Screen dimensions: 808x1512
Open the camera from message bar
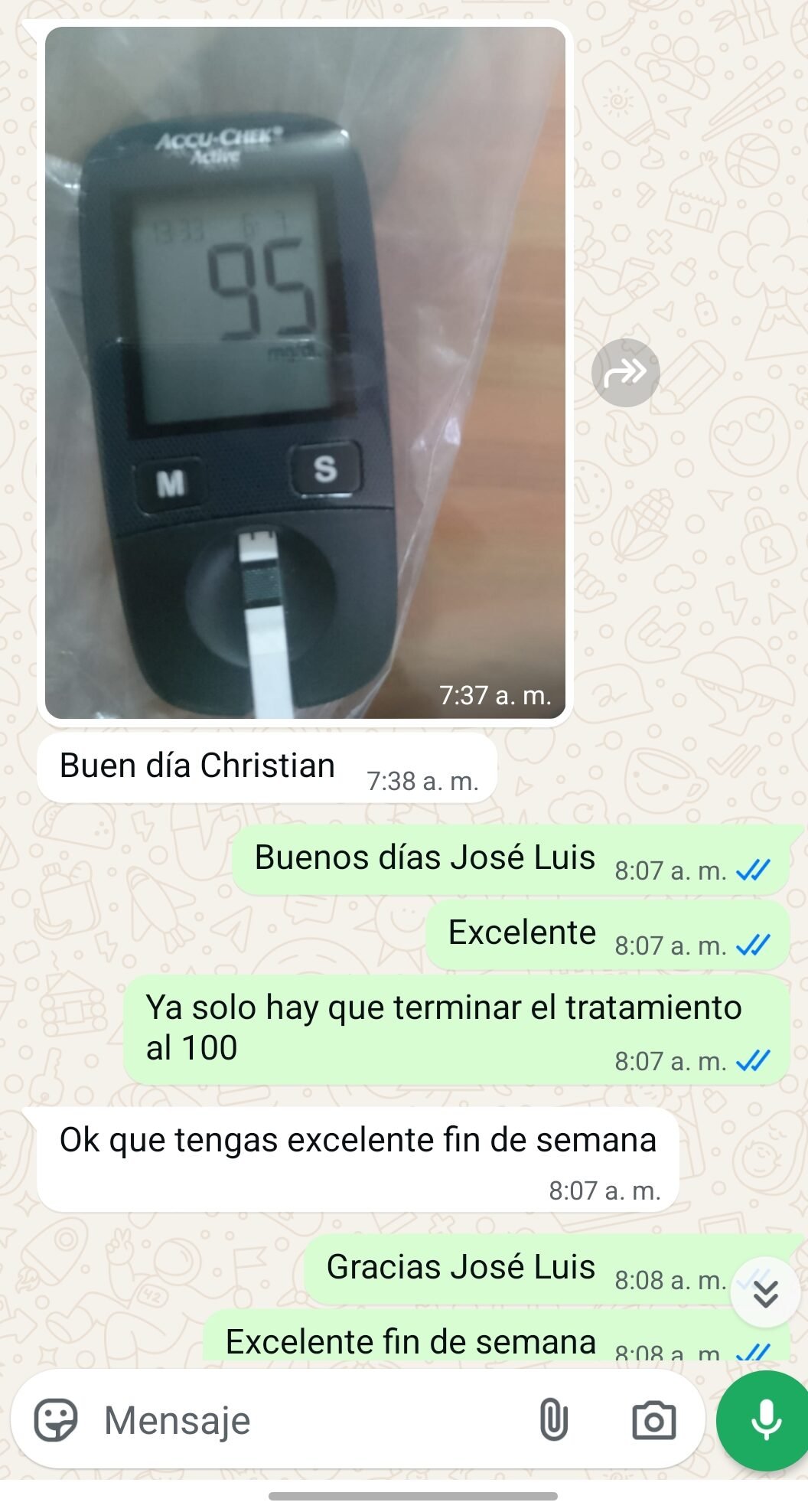(x=653, y=1421)
